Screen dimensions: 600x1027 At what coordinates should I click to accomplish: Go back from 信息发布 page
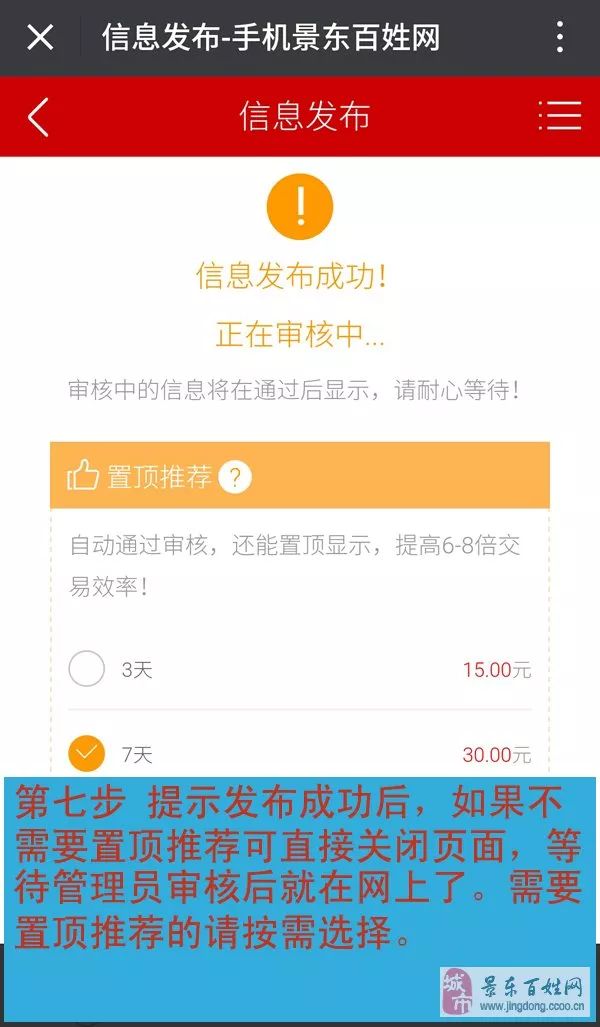[x=38, y=117]
